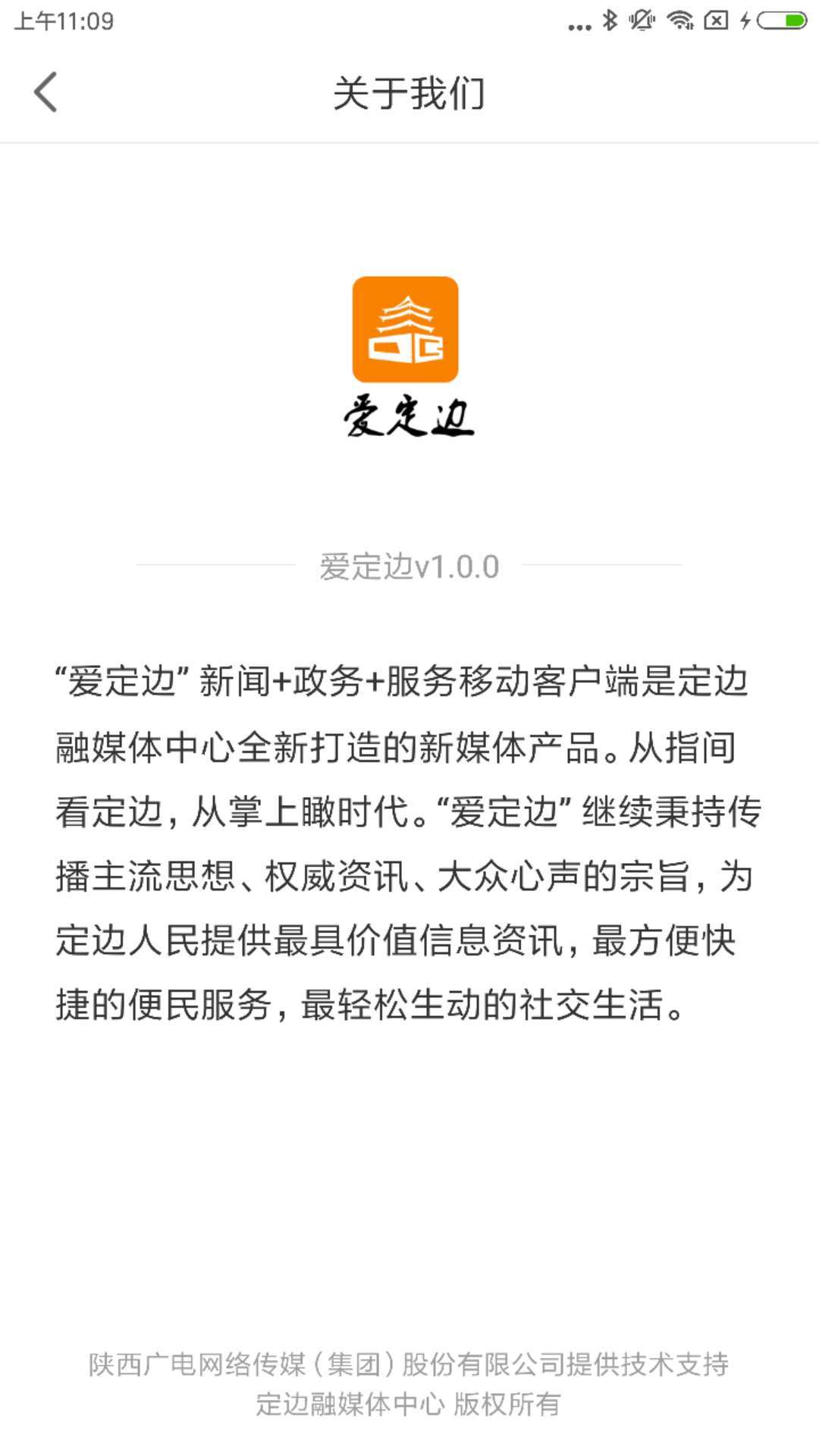Click the envelope notification icon
819x1456 pixels.
[x=715, y=20]
